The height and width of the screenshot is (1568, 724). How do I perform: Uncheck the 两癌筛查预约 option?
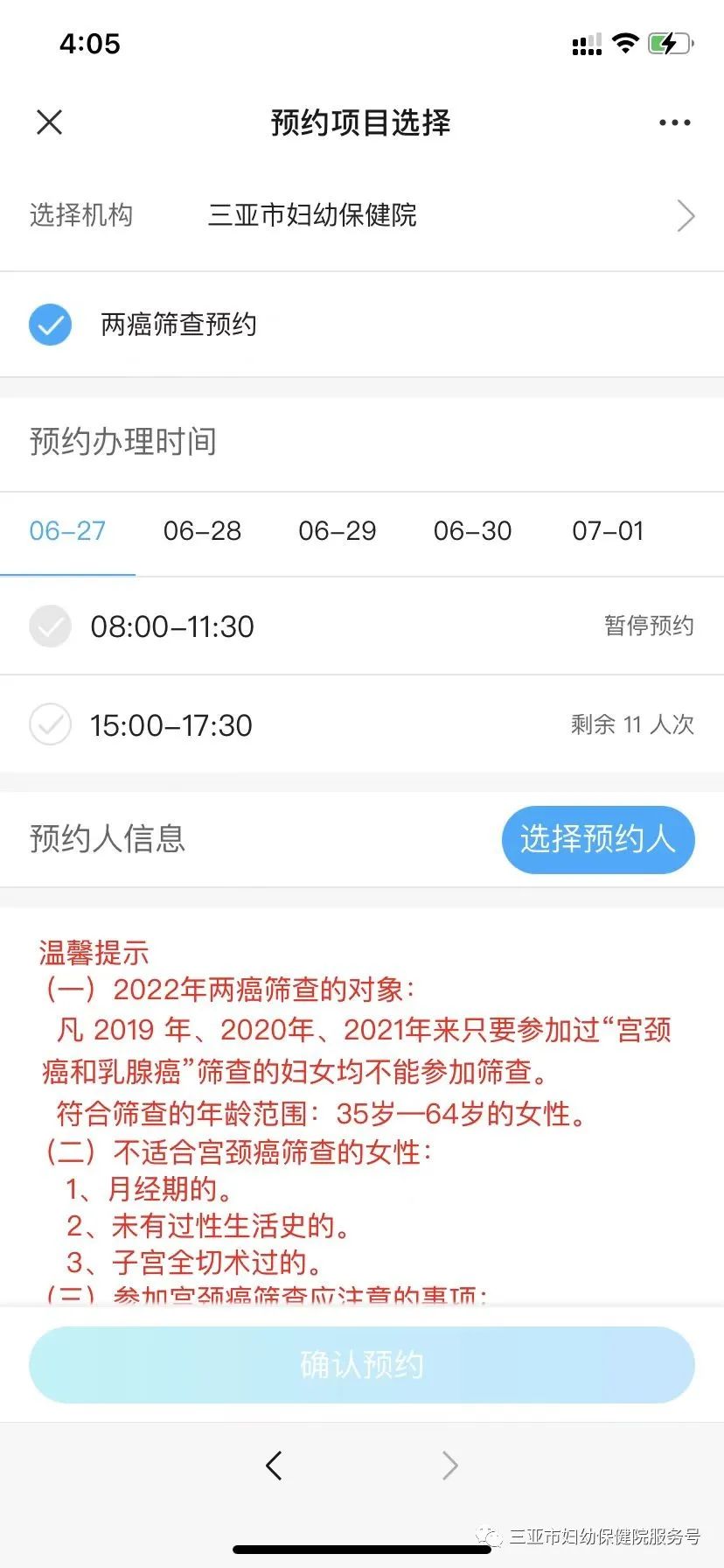coord(50,325)
